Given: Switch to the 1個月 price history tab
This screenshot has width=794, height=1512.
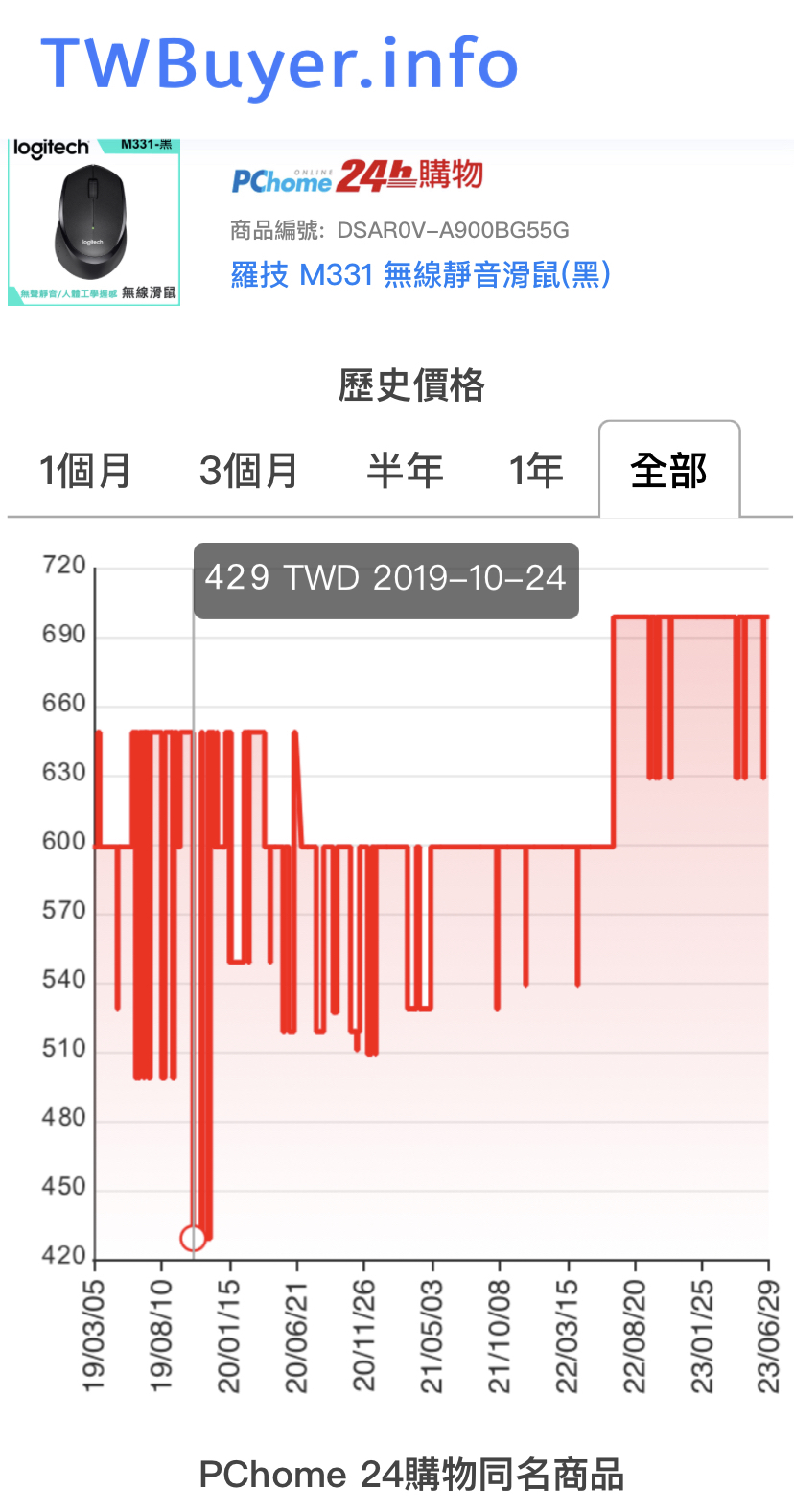Looking at the screenshot, I should (x=85, y=471).
